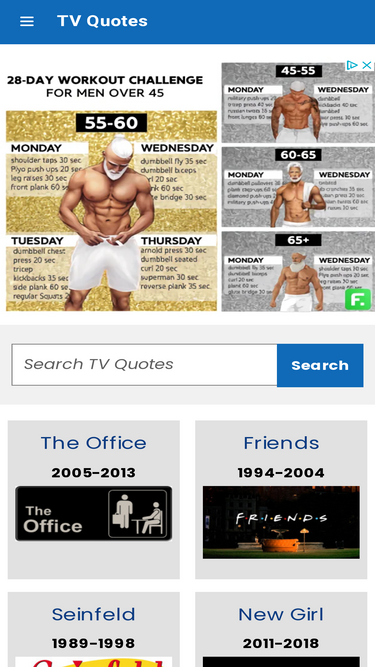Tap the Search TV Quotes field

(144, 365)
